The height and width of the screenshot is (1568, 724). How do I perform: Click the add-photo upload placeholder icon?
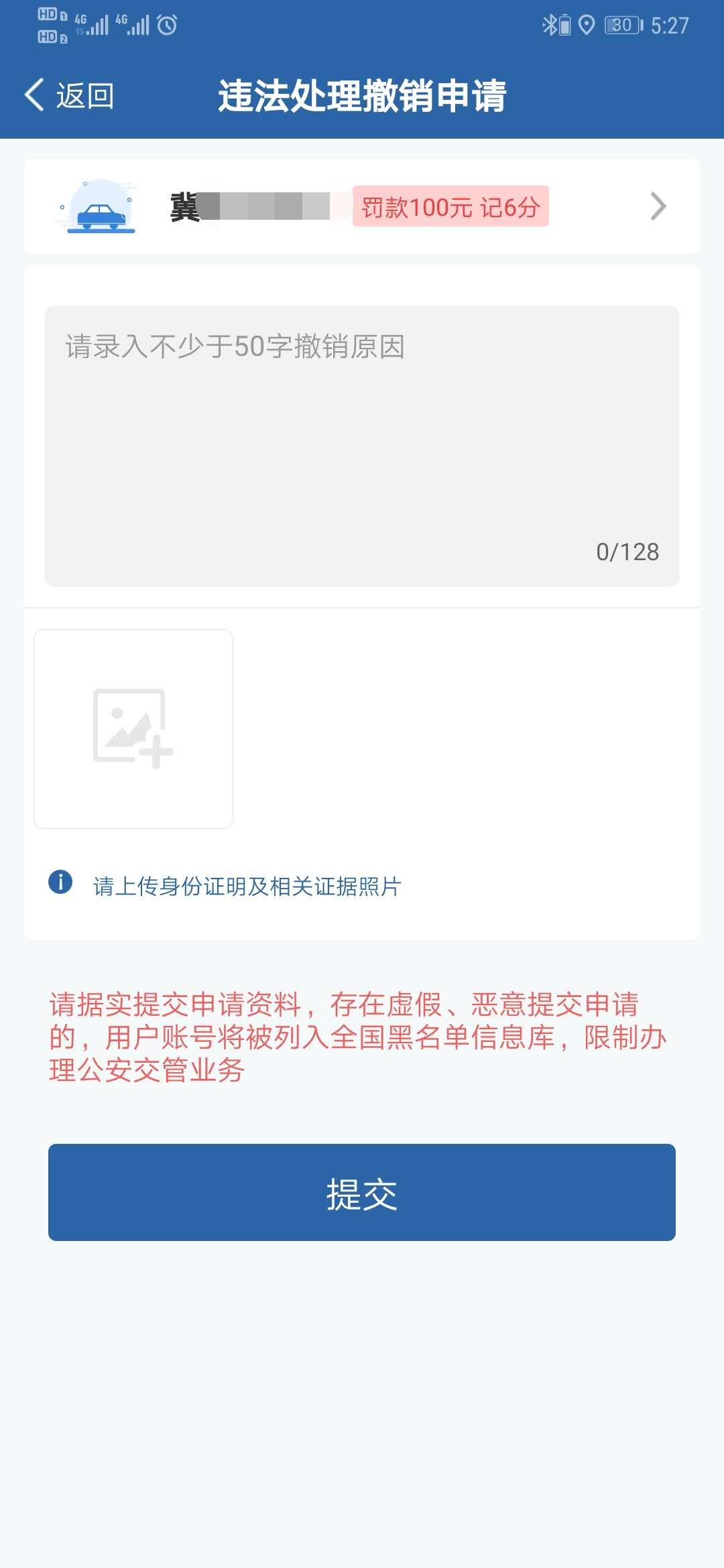click(x=133, y=729)
